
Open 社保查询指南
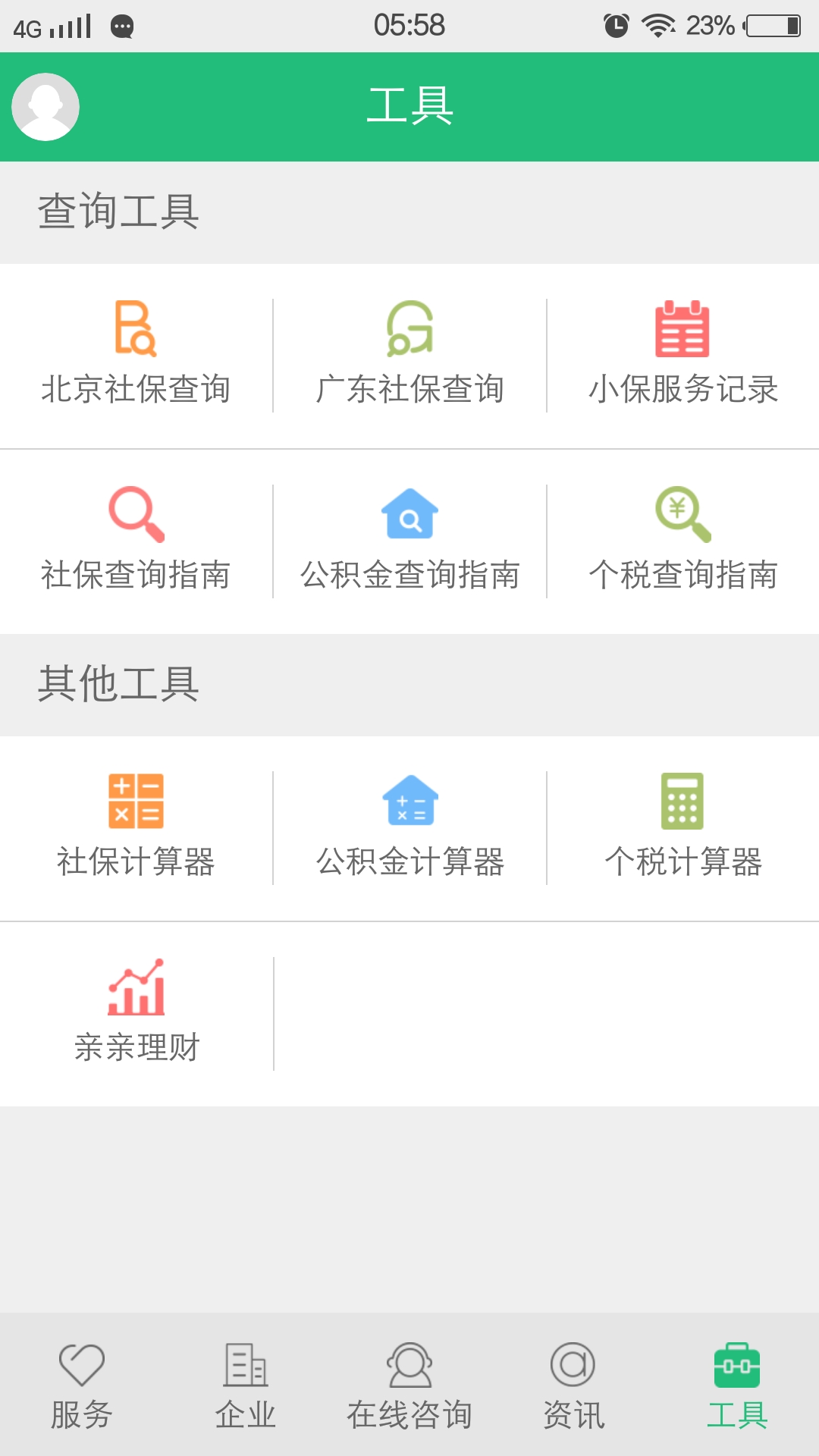tap(136, 541)
